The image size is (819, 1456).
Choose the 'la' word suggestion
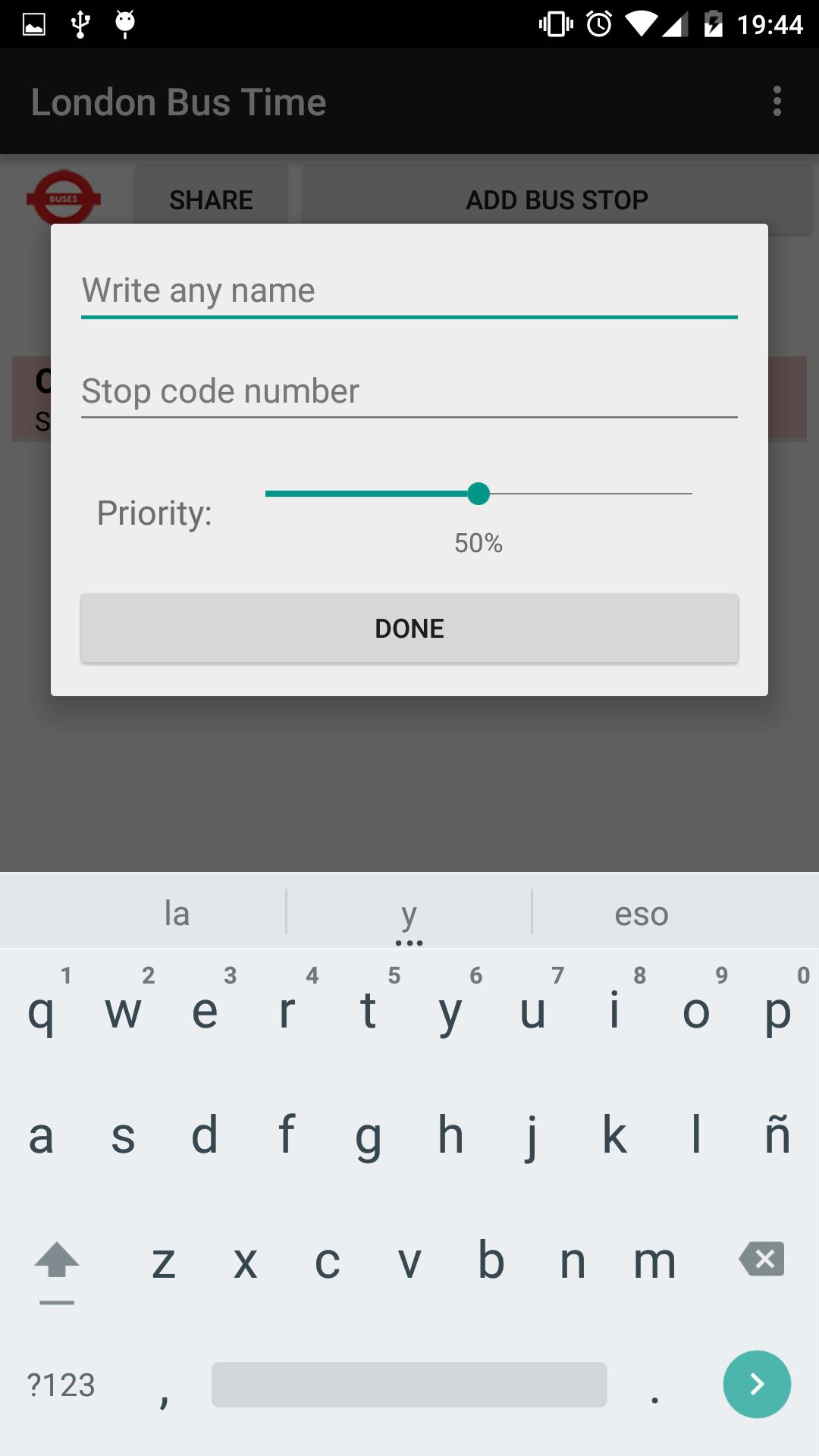177,914
